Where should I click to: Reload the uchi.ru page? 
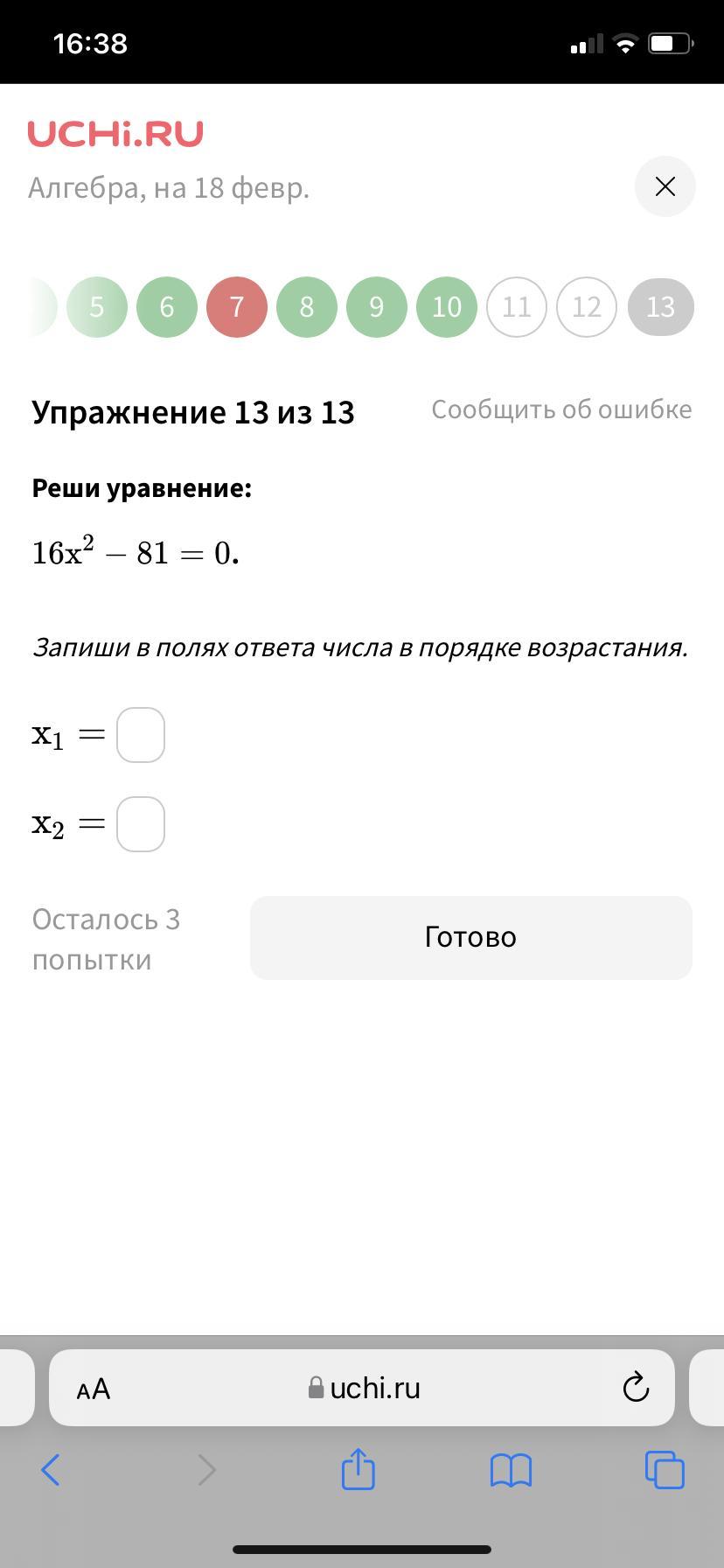pos(636,1388)
